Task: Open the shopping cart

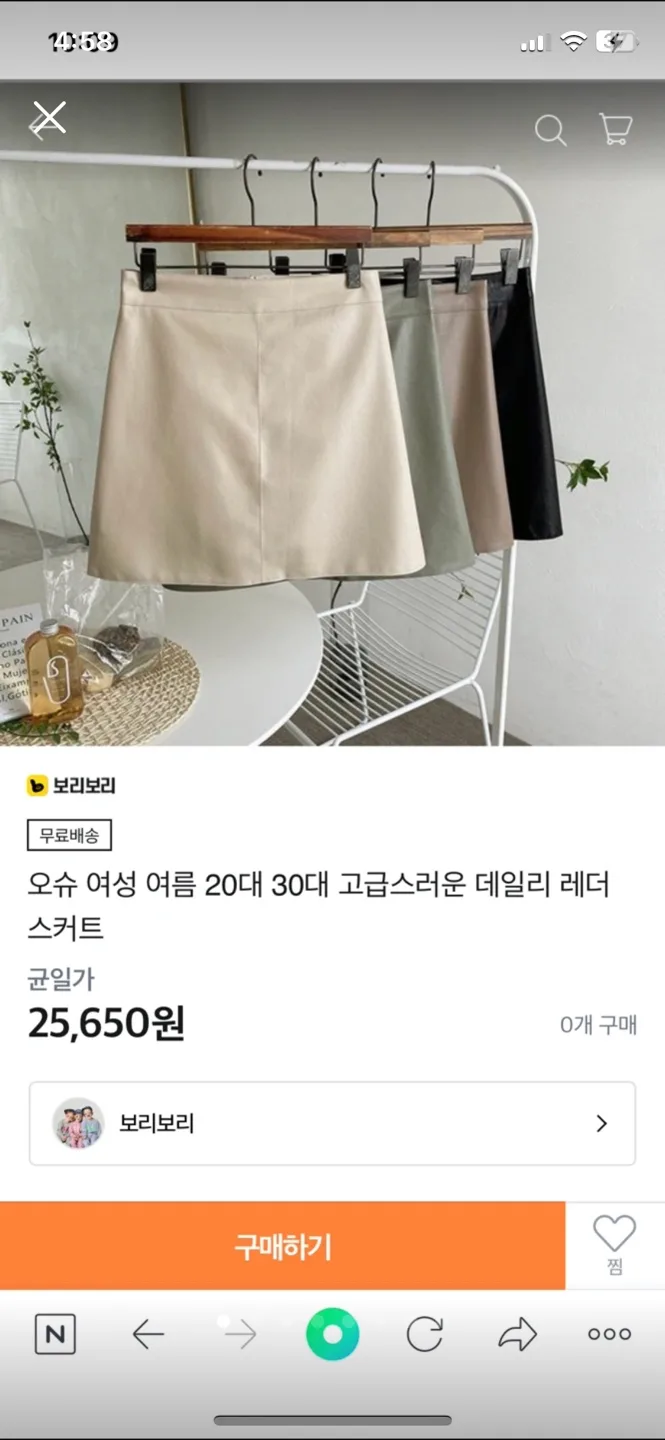Action: point(615,130)
